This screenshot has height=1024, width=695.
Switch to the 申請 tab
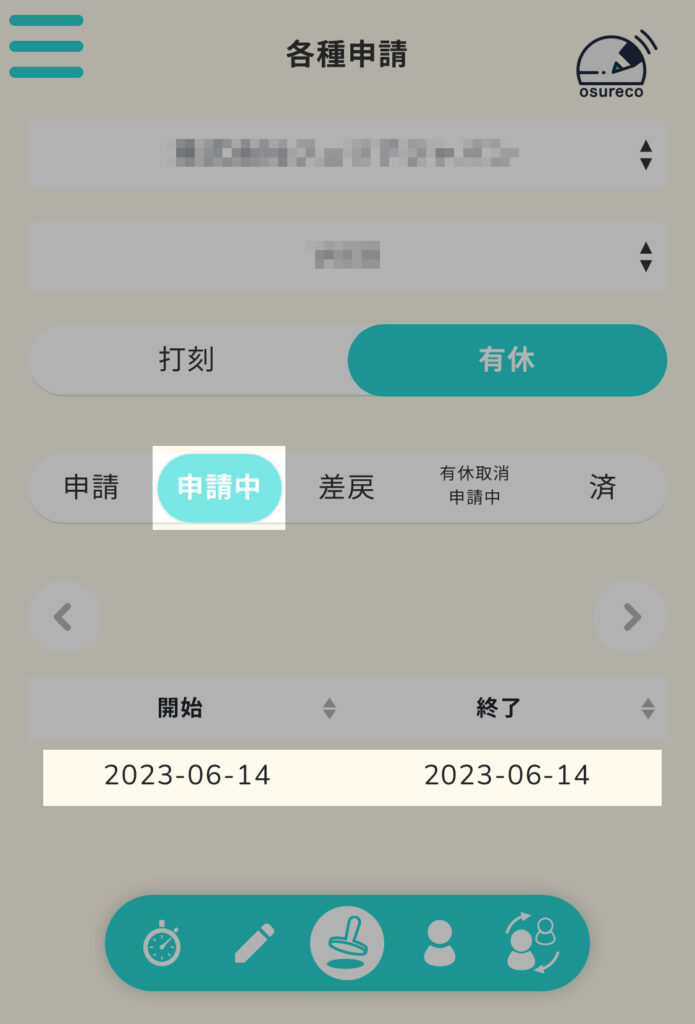coord(91,488)
